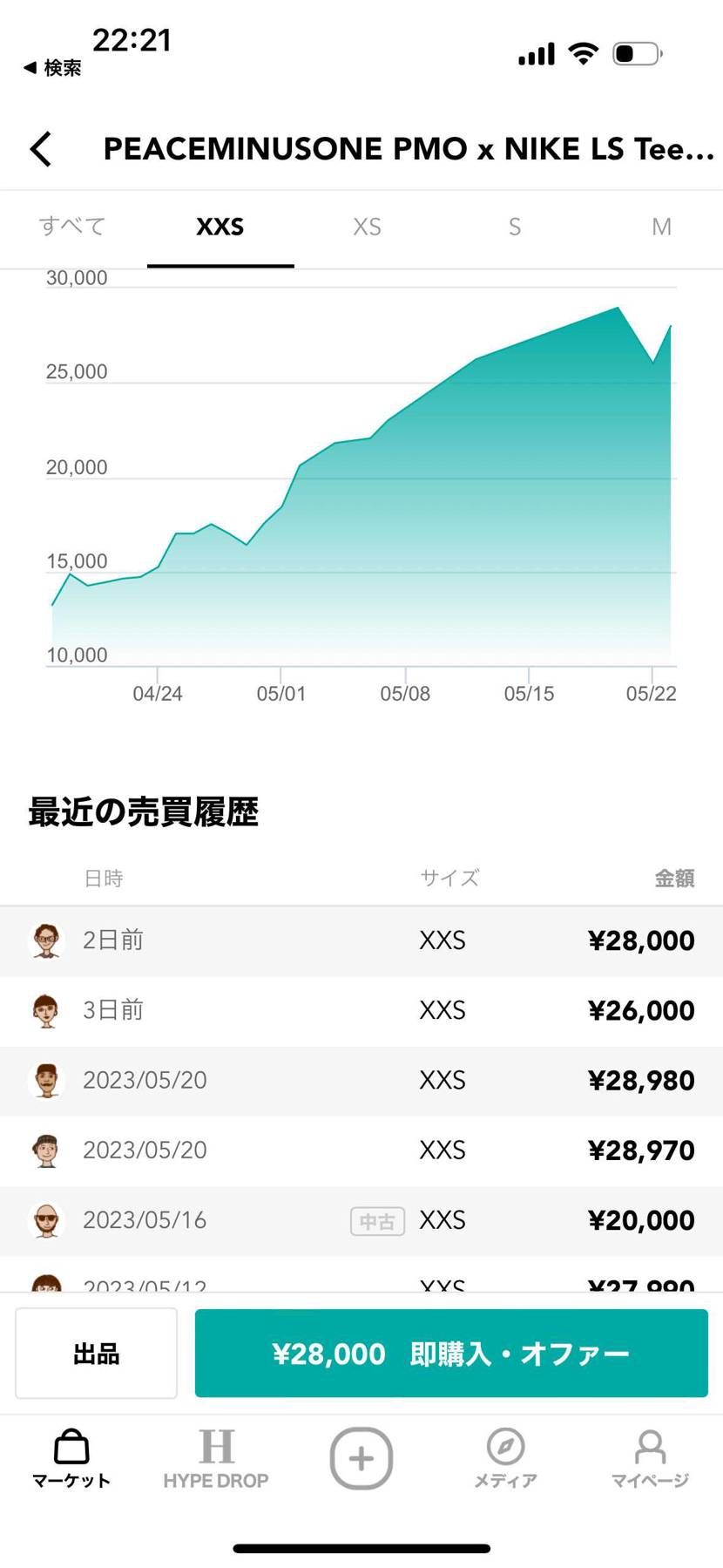The height and width of the screenshot is (1568, 723).
Task: Tap the avatar on the 2日前 sale
Action: 45,940
